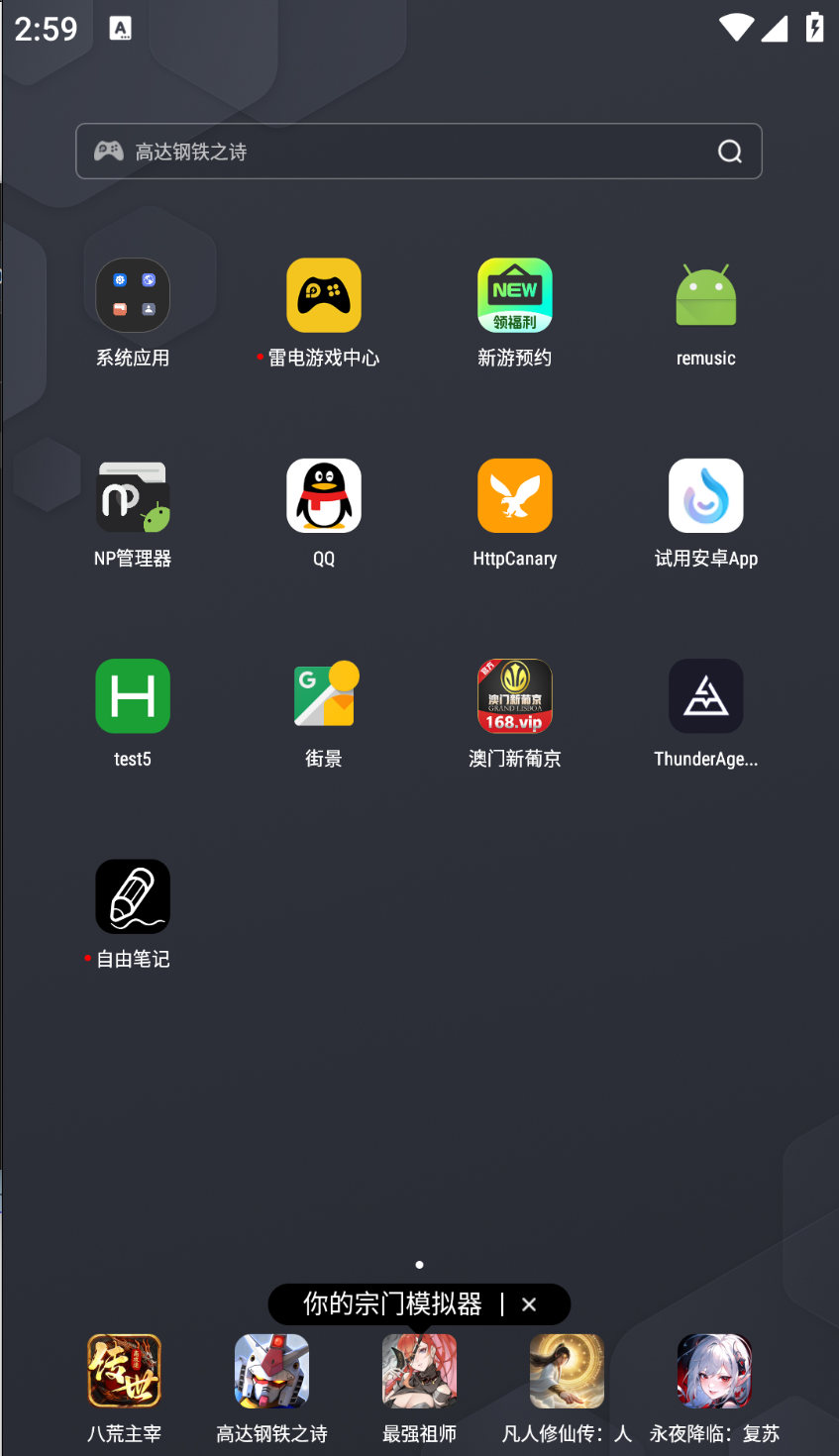Open the 系统应用 folder

pyautogui.click(x=133, y=296)
